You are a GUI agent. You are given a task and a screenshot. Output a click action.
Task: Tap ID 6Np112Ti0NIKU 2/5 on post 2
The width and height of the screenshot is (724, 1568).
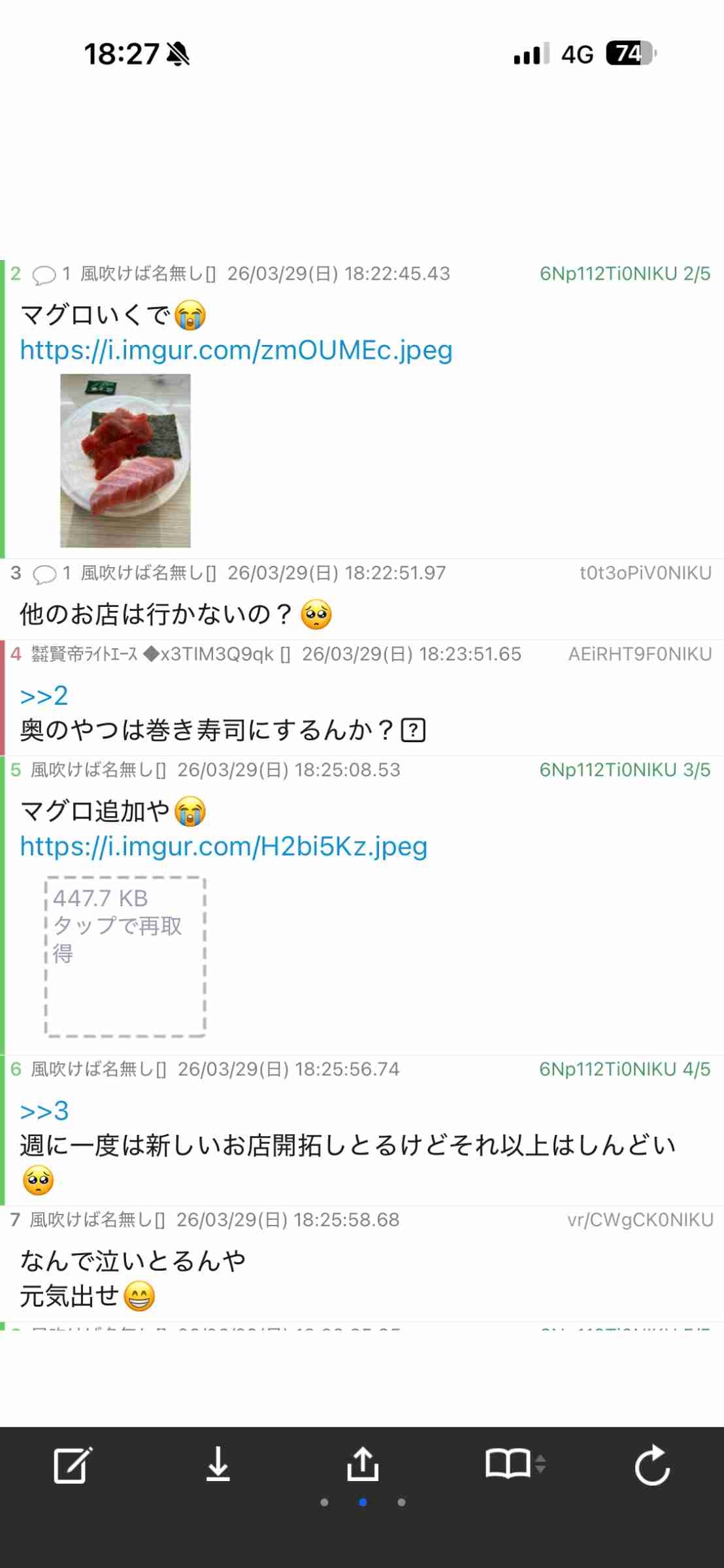(x=625, y=274)
